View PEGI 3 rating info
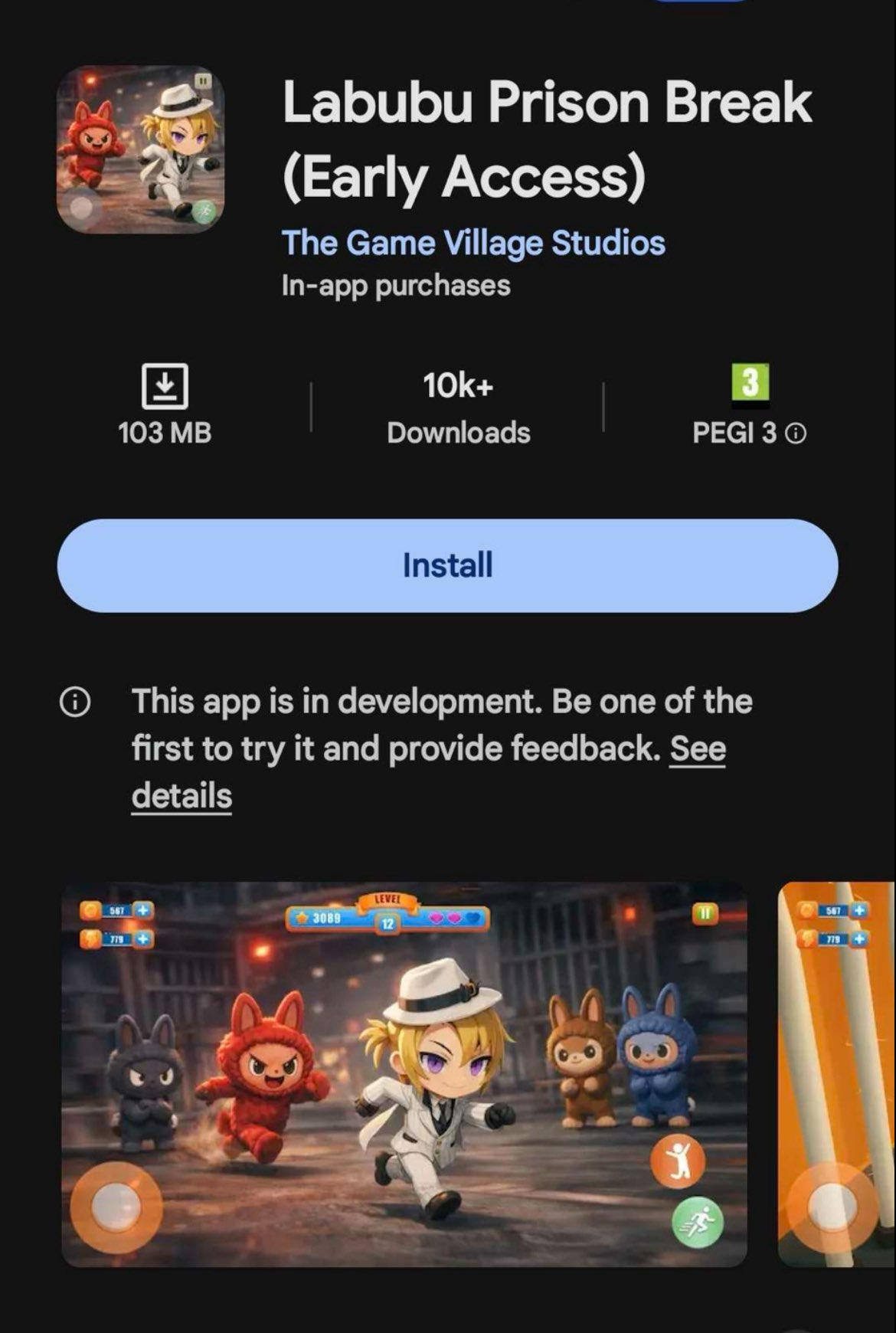The width and height of the screenshot is (896, 1333). (x=796, y=434)
